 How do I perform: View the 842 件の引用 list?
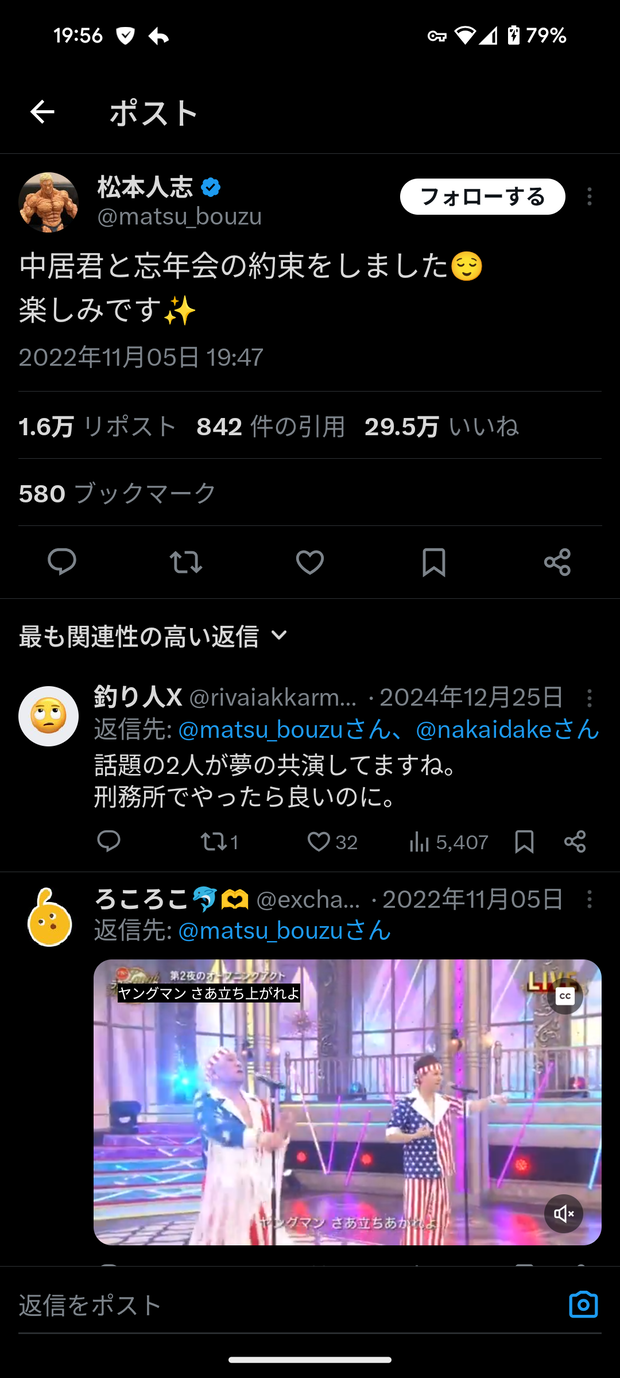271,427
